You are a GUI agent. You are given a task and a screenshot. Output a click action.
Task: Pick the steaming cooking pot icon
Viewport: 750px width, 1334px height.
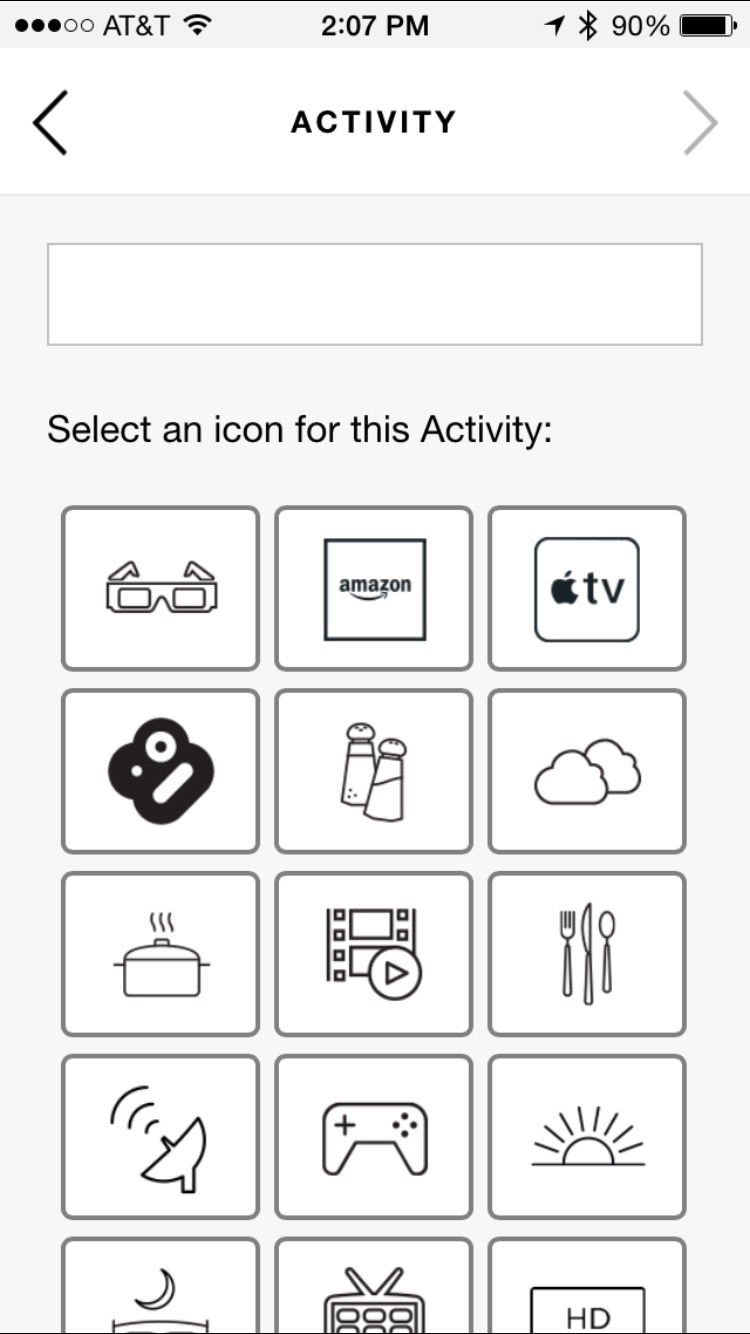pos(161,954)
